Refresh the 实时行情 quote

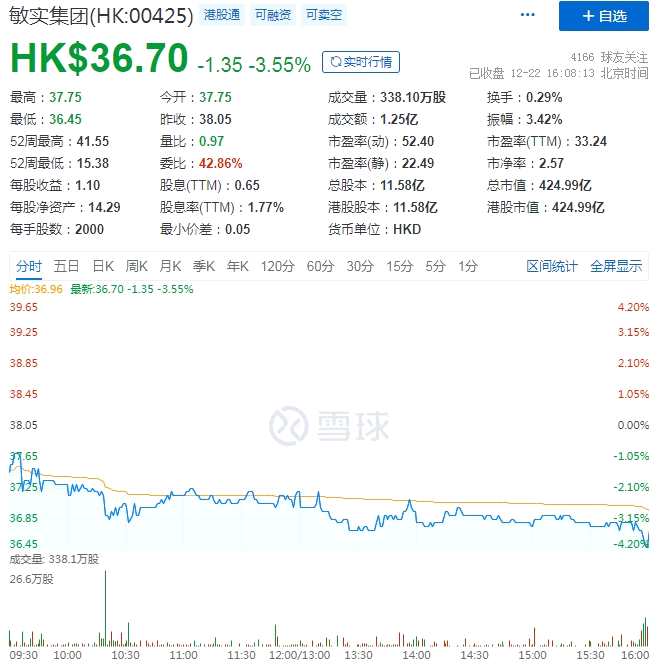pyautogui.click(x=361, y=62)
